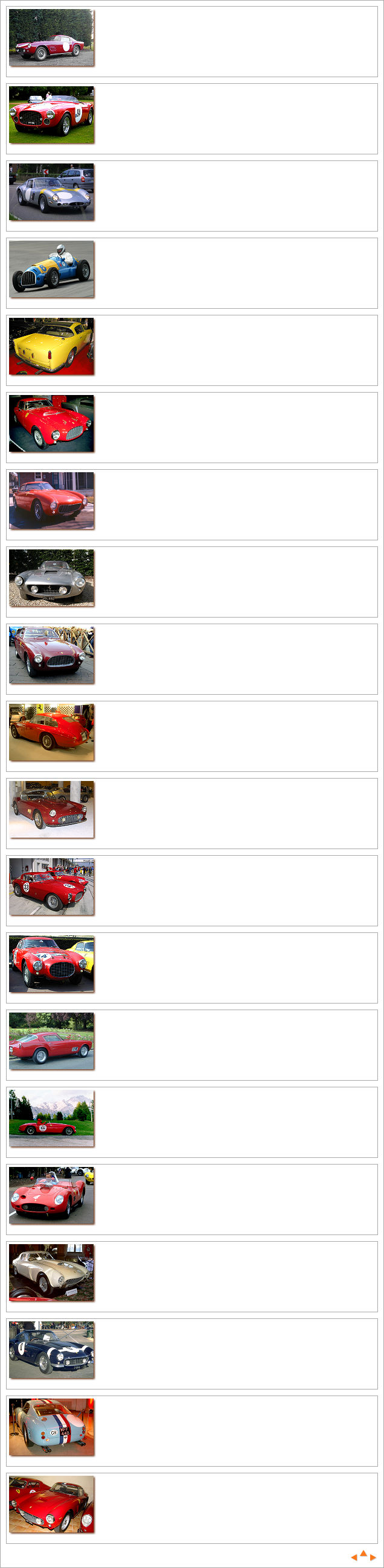This screenshot has height=1568, width=384.
Task: Open the blue and yellow open-wheel racer photo
Action: [x=52, y=269]
